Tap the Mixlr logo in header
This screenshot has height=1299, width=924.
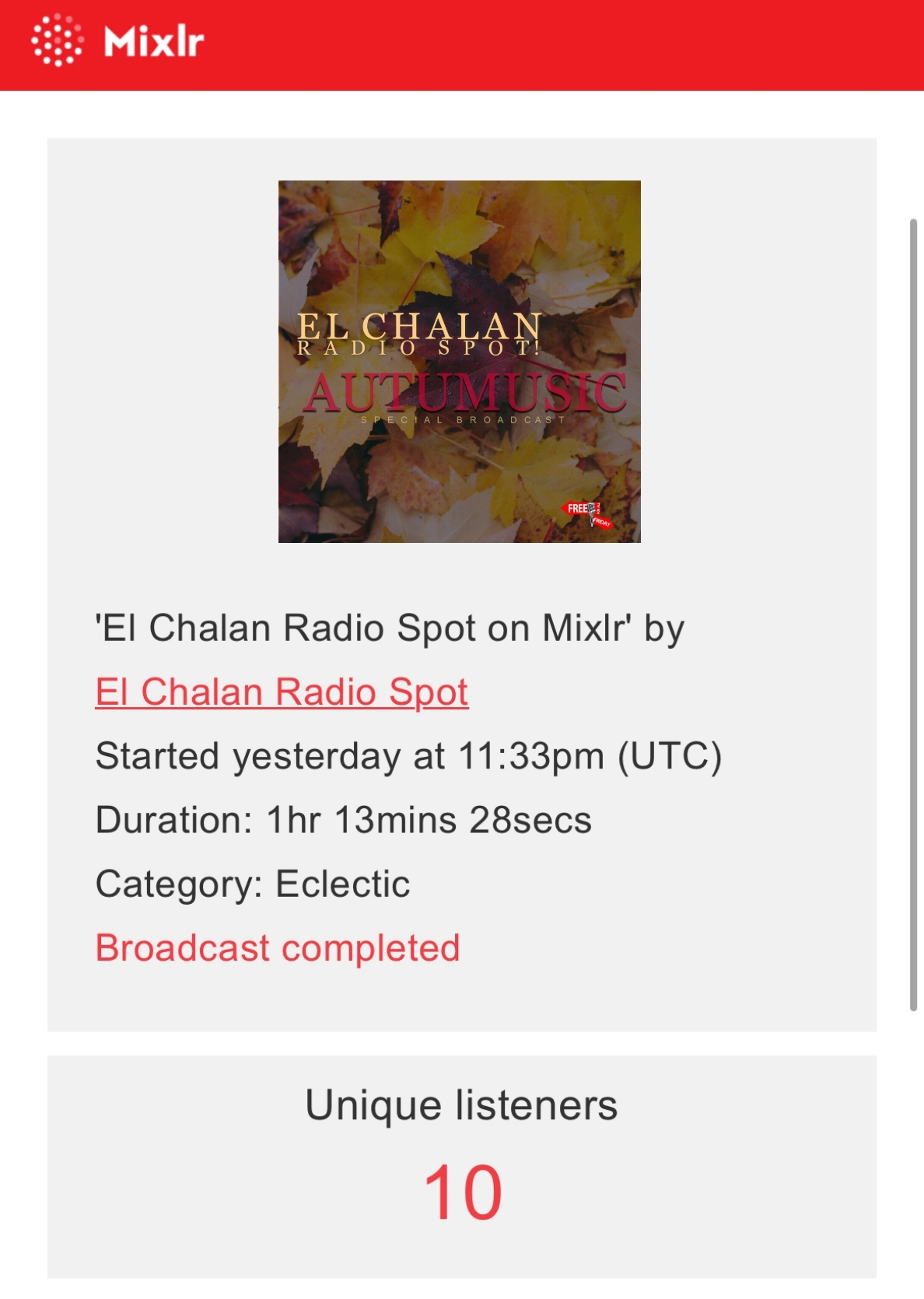click(x=118, y=40)
